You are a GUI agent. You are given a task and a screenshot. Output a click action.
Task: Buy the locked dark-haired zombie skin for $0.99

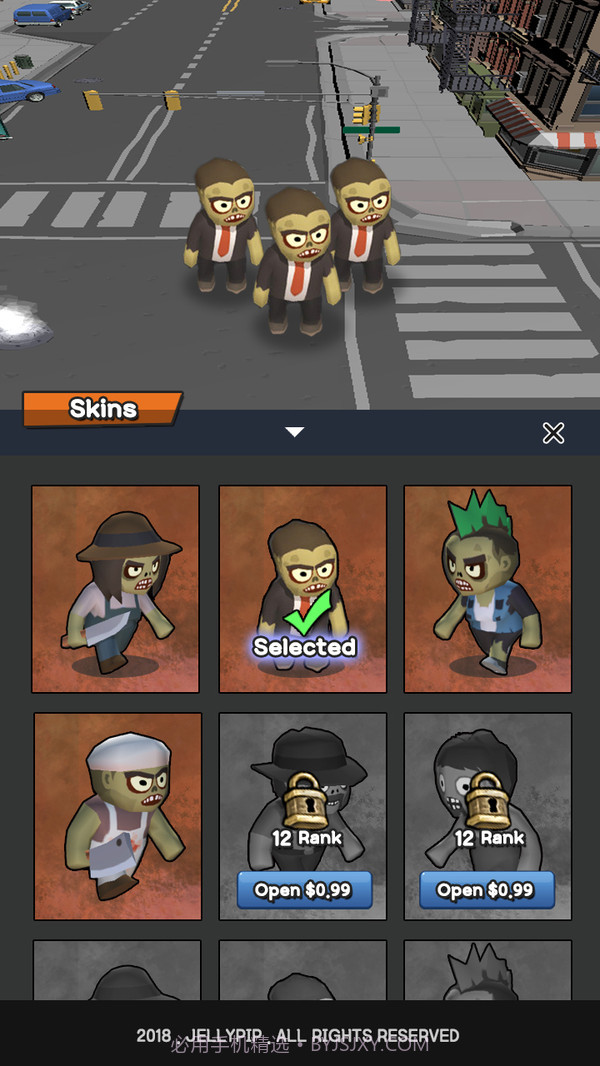[487, 889]
